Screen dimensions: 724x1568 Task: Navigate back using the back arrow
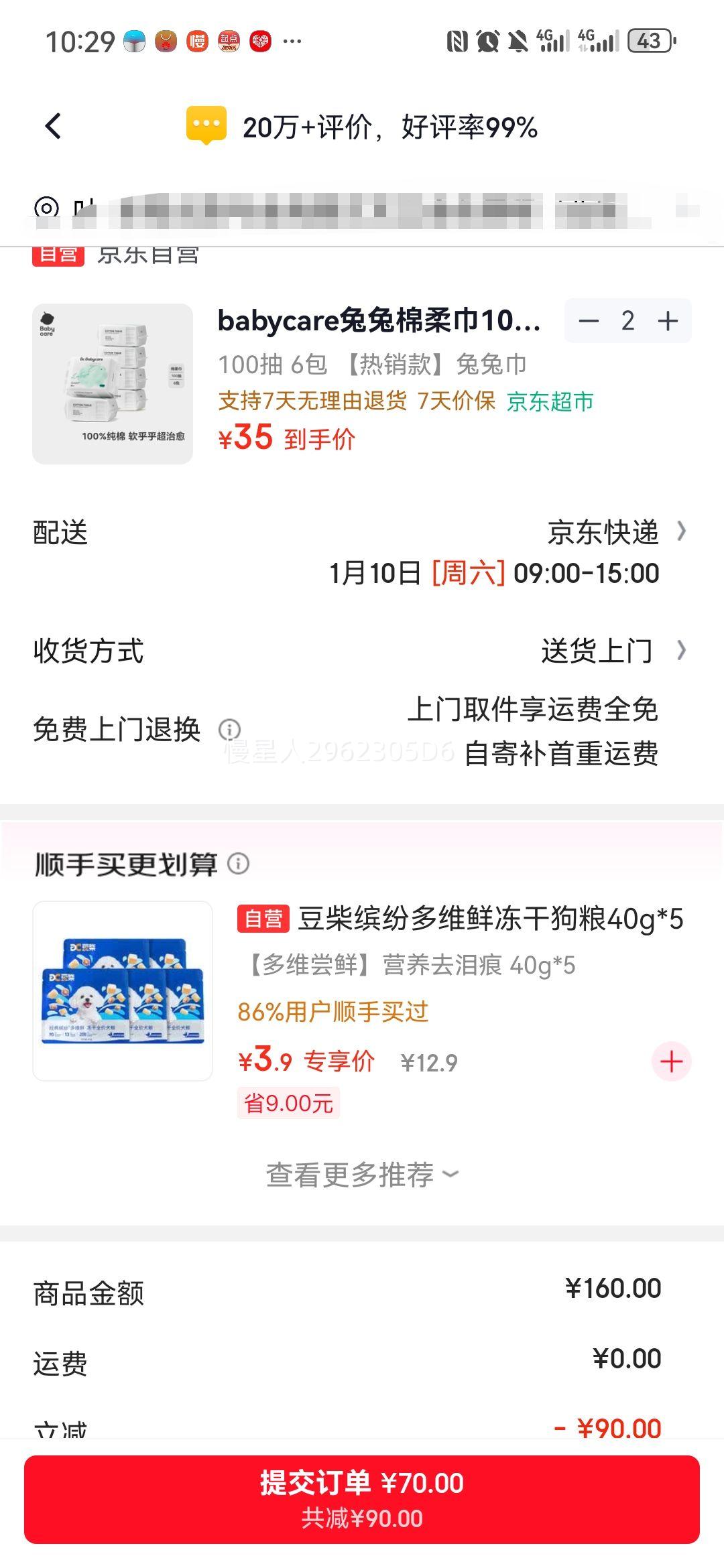tap(51, 125)
